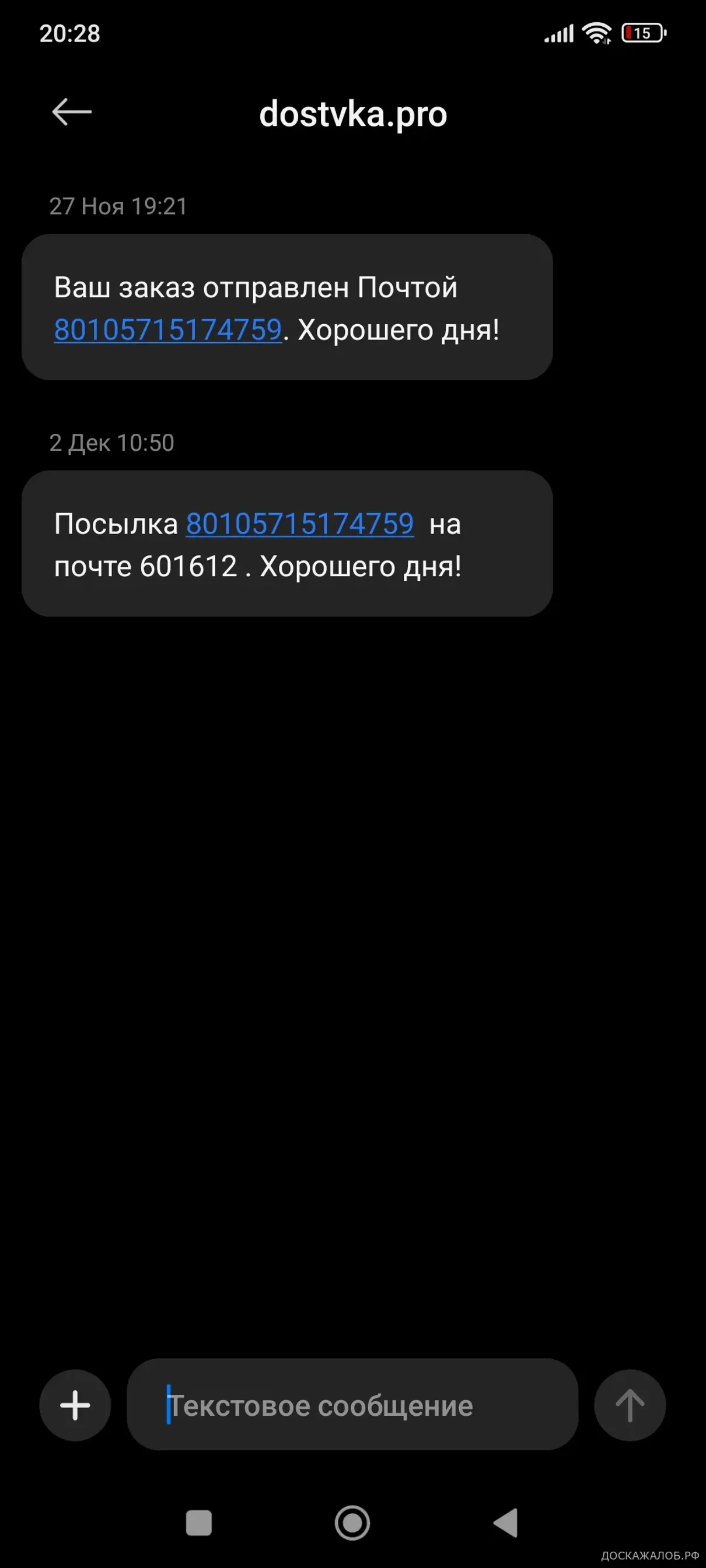Tap the plus attachment button
Image resolution: width=706 pixels, height=1568 pixels.
[x=75, y=1405]
